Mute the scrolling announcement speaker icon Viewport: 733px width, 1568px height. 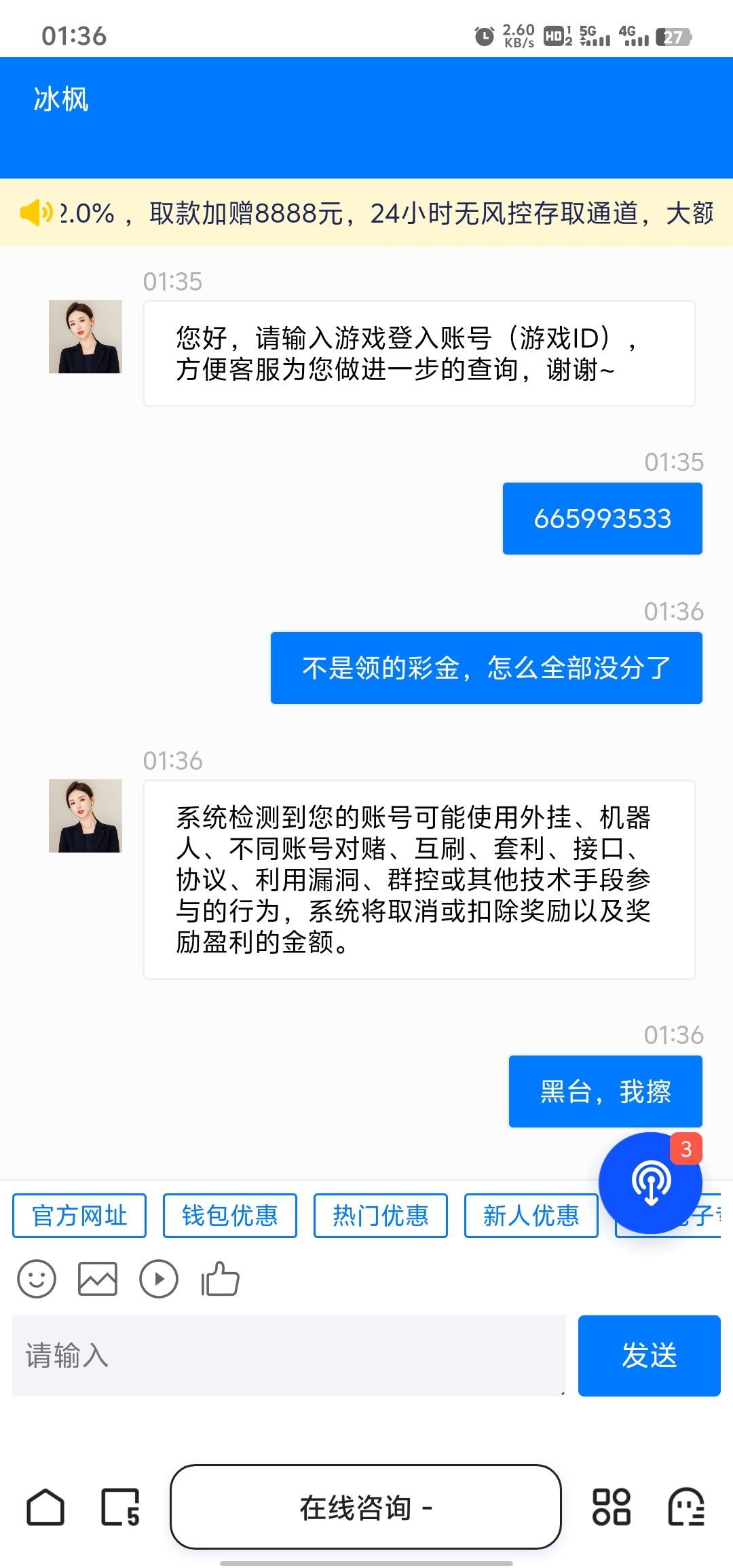pyautogui.click(x=37, y=212)
